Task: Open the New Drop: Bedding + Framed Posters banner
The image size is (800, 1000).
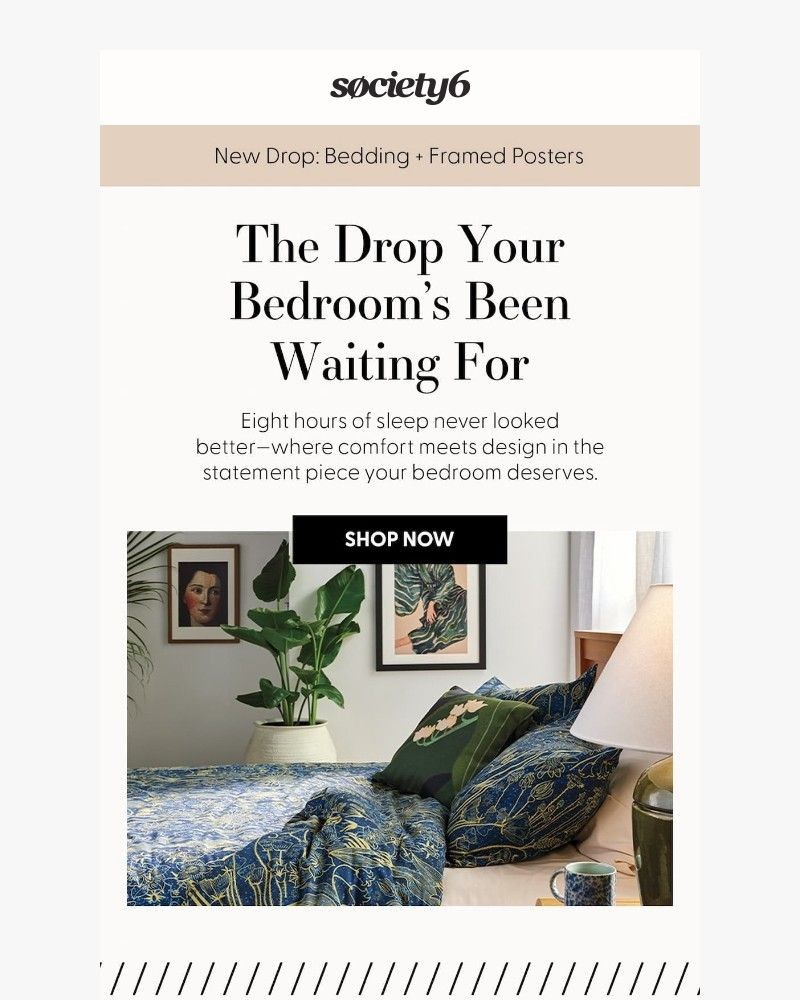Action: point(399,156)
